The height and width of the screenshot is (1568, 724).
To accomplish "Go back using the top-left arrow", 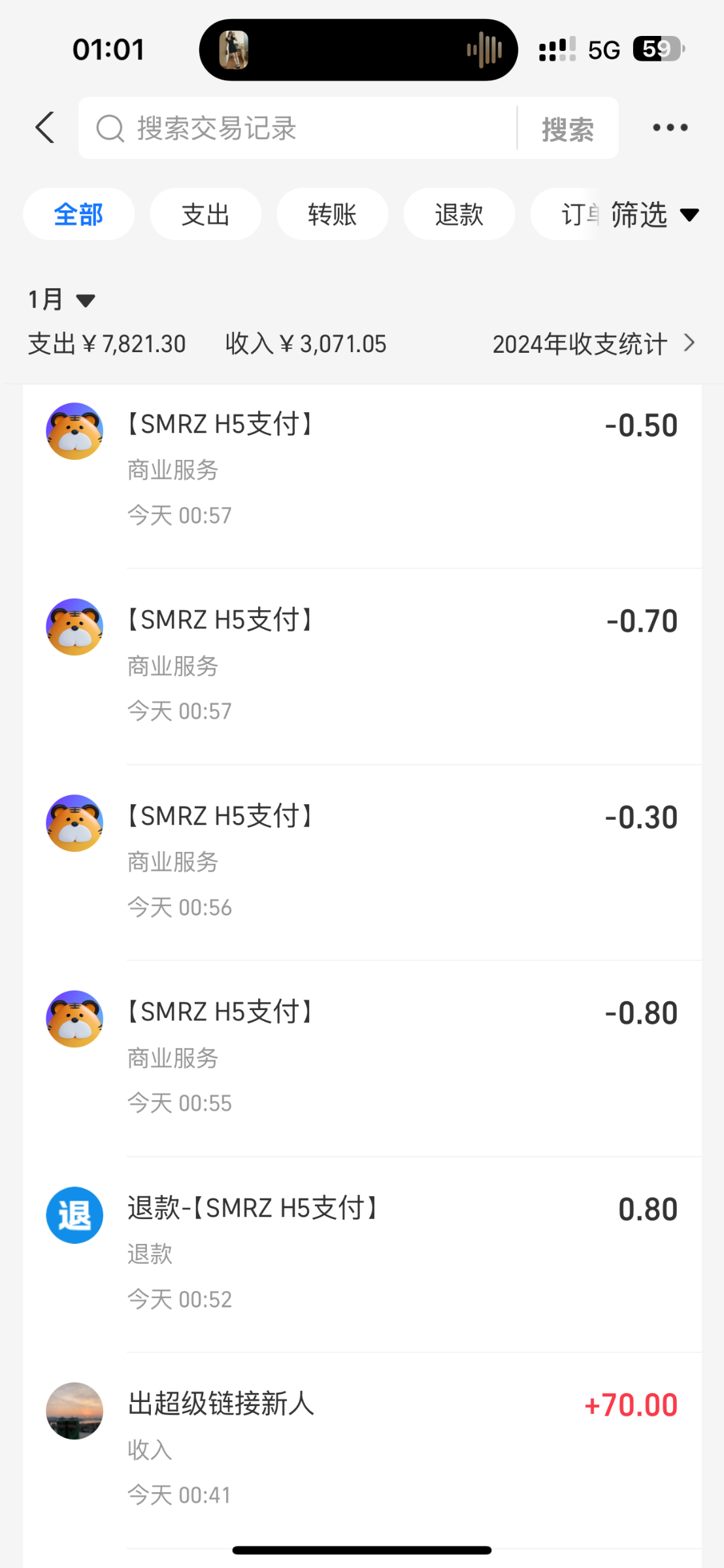I will tap(44, 127).
